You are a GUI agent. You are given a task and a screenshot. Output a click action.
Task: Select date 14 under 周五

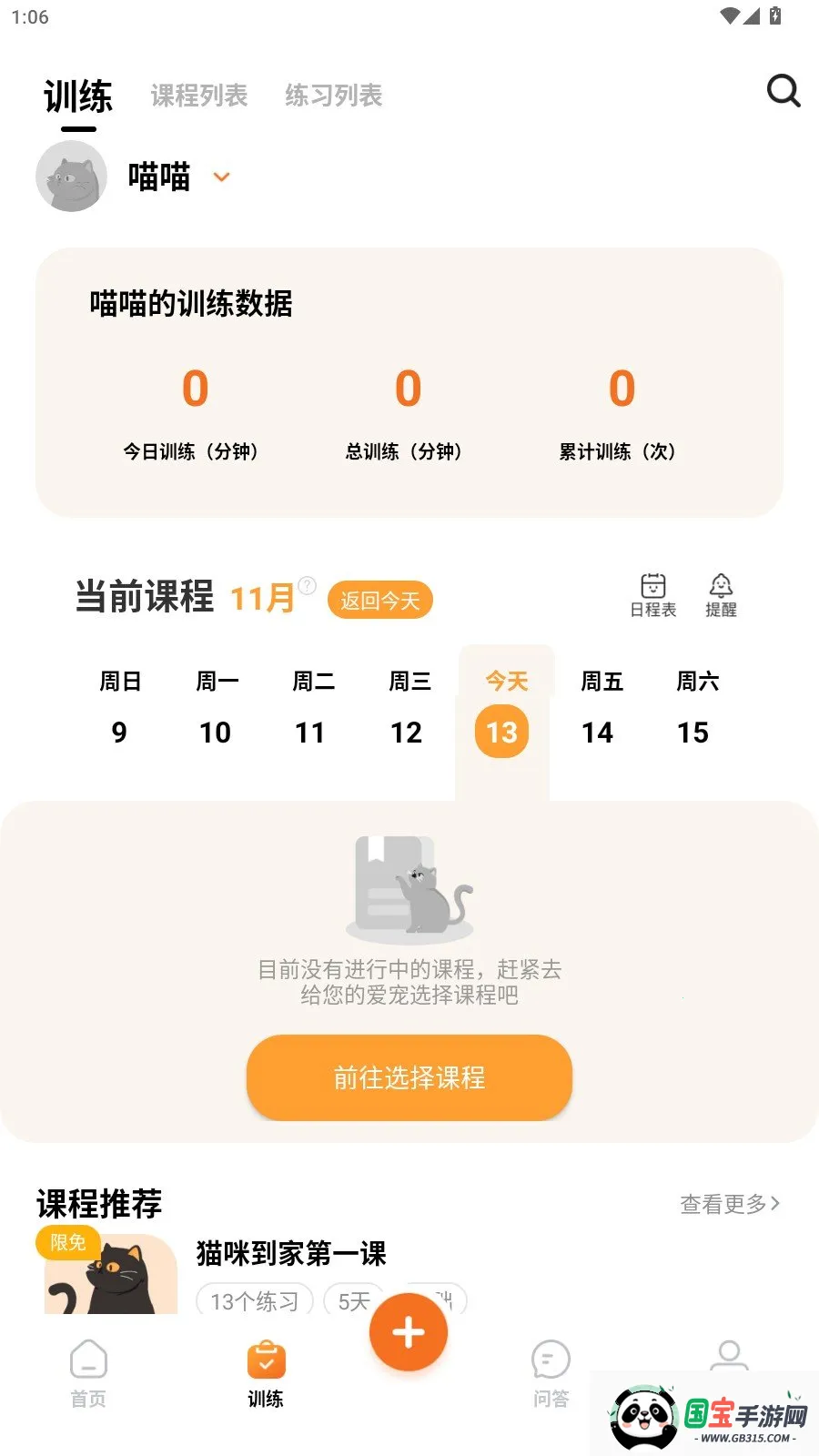599,732
